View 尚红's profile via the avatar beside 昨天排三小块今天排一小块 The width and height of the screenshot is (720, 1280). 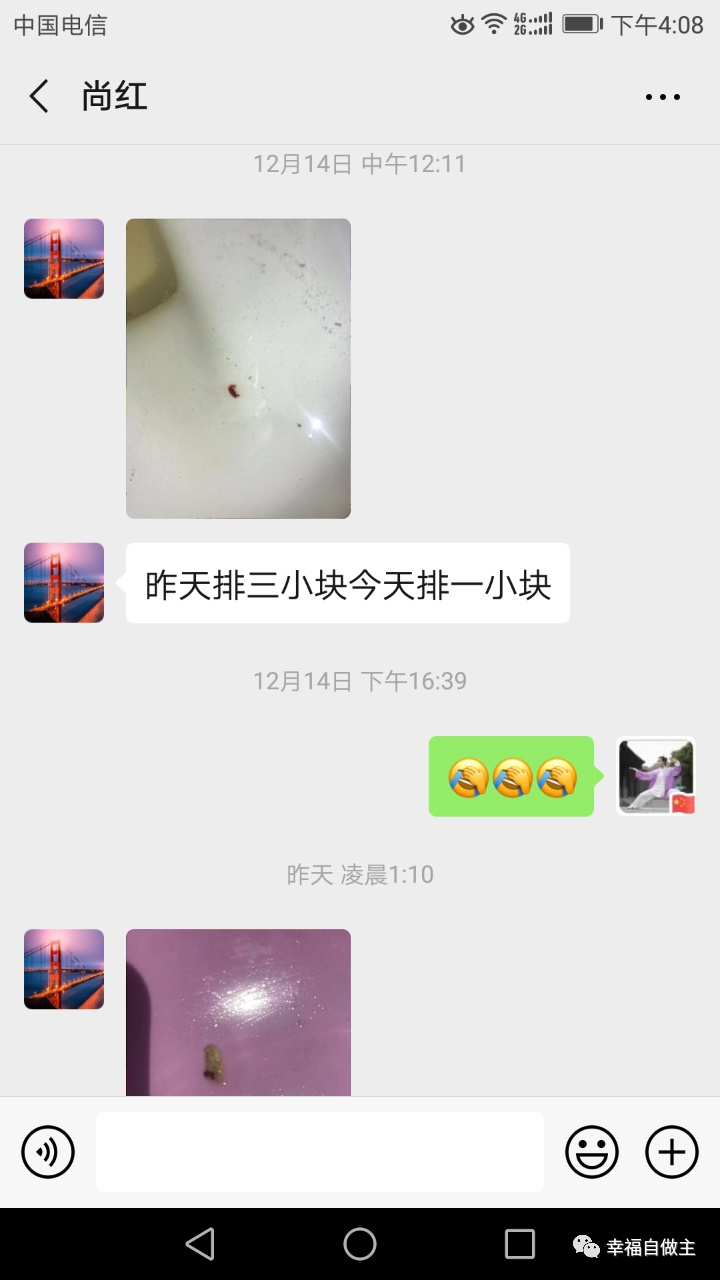click(x=64, y=583)
